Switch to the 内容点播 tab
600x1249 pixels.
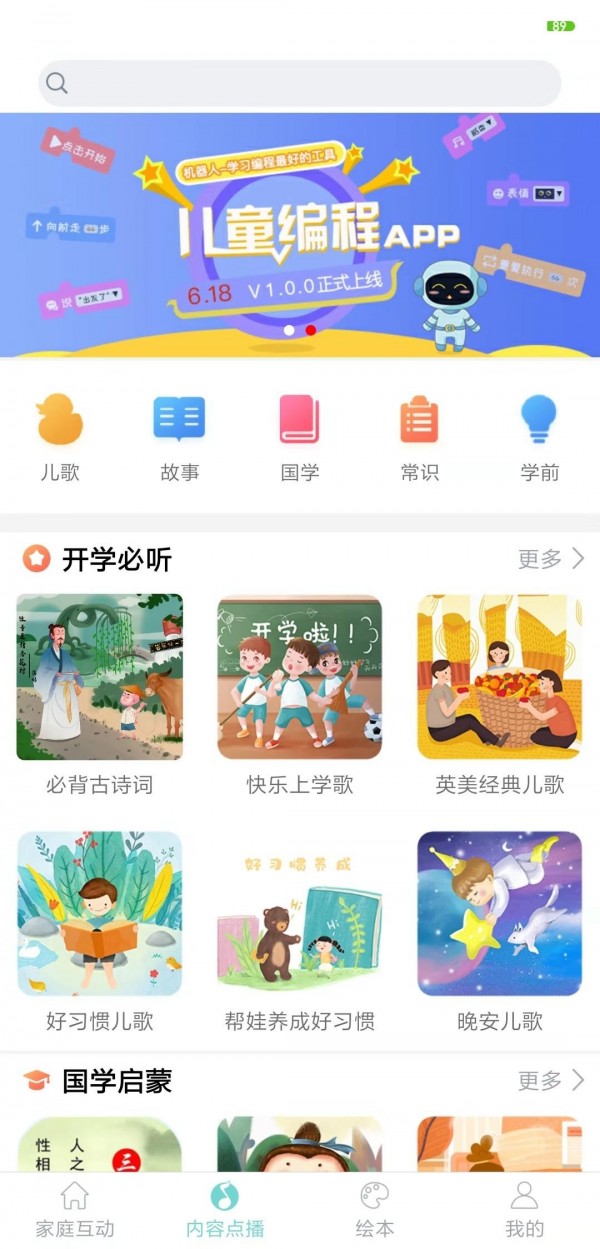point(225,1208)
